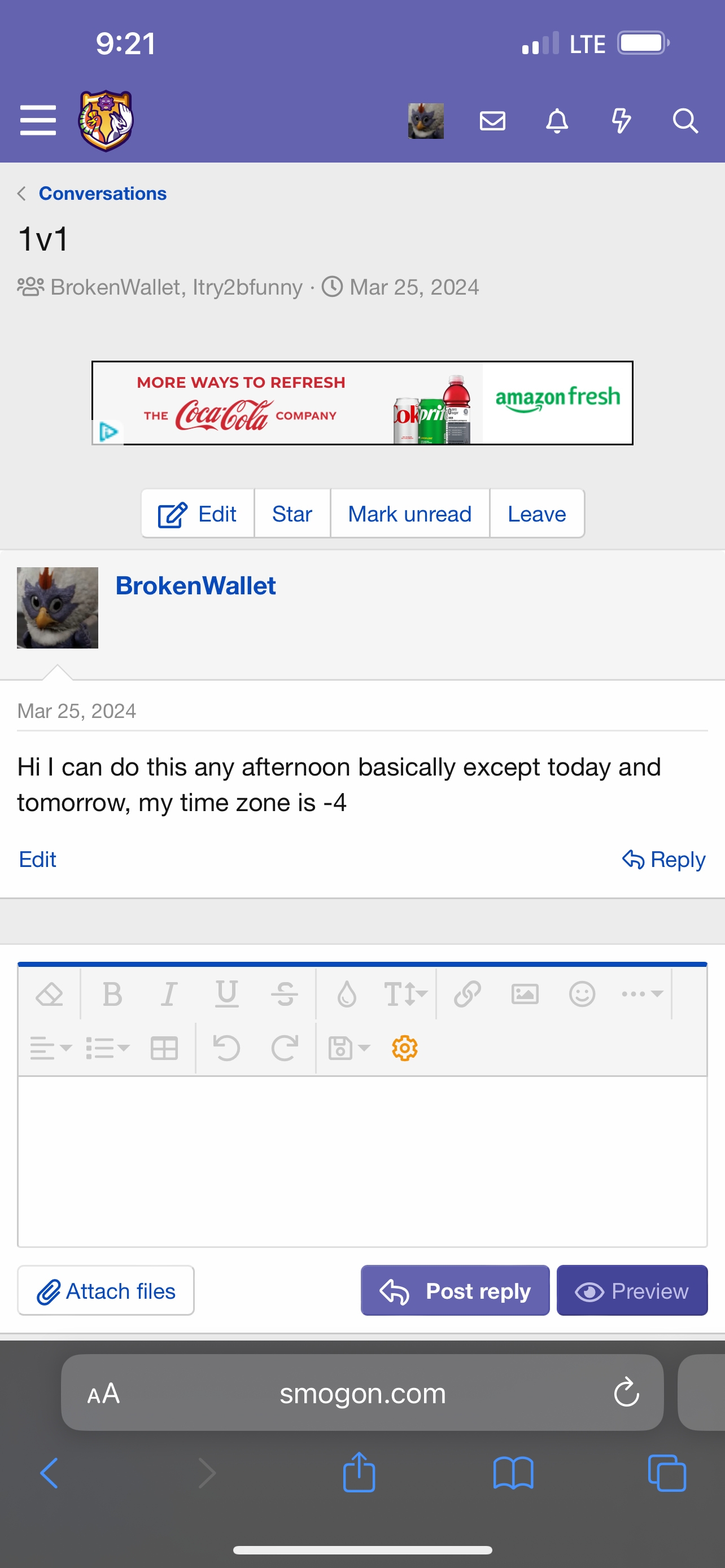Preview the reply message
The image size is (725, 1568).
point(632,1290)
